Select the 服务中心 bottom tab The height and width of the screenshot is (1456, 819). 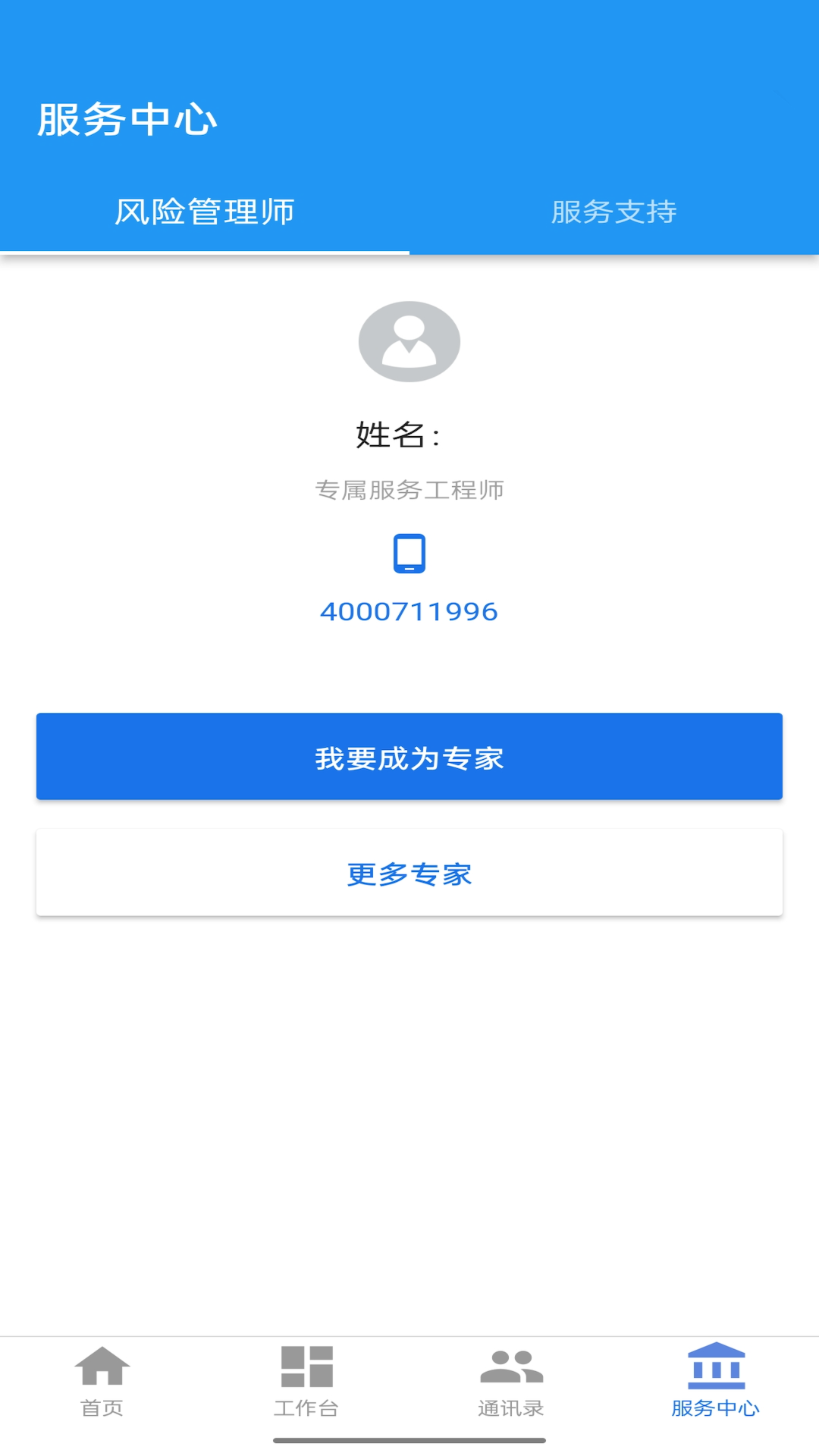click(716, 1380)
